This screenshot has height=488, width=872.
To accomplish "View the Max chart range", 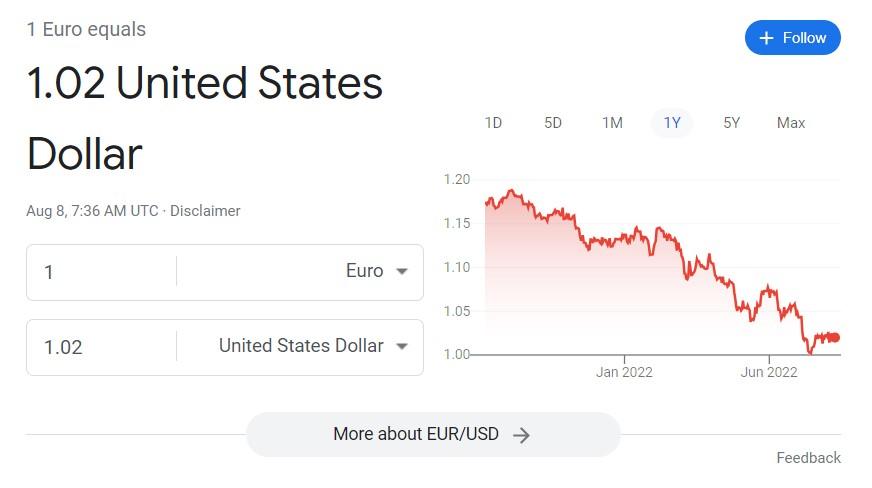I will coord(790,123).
